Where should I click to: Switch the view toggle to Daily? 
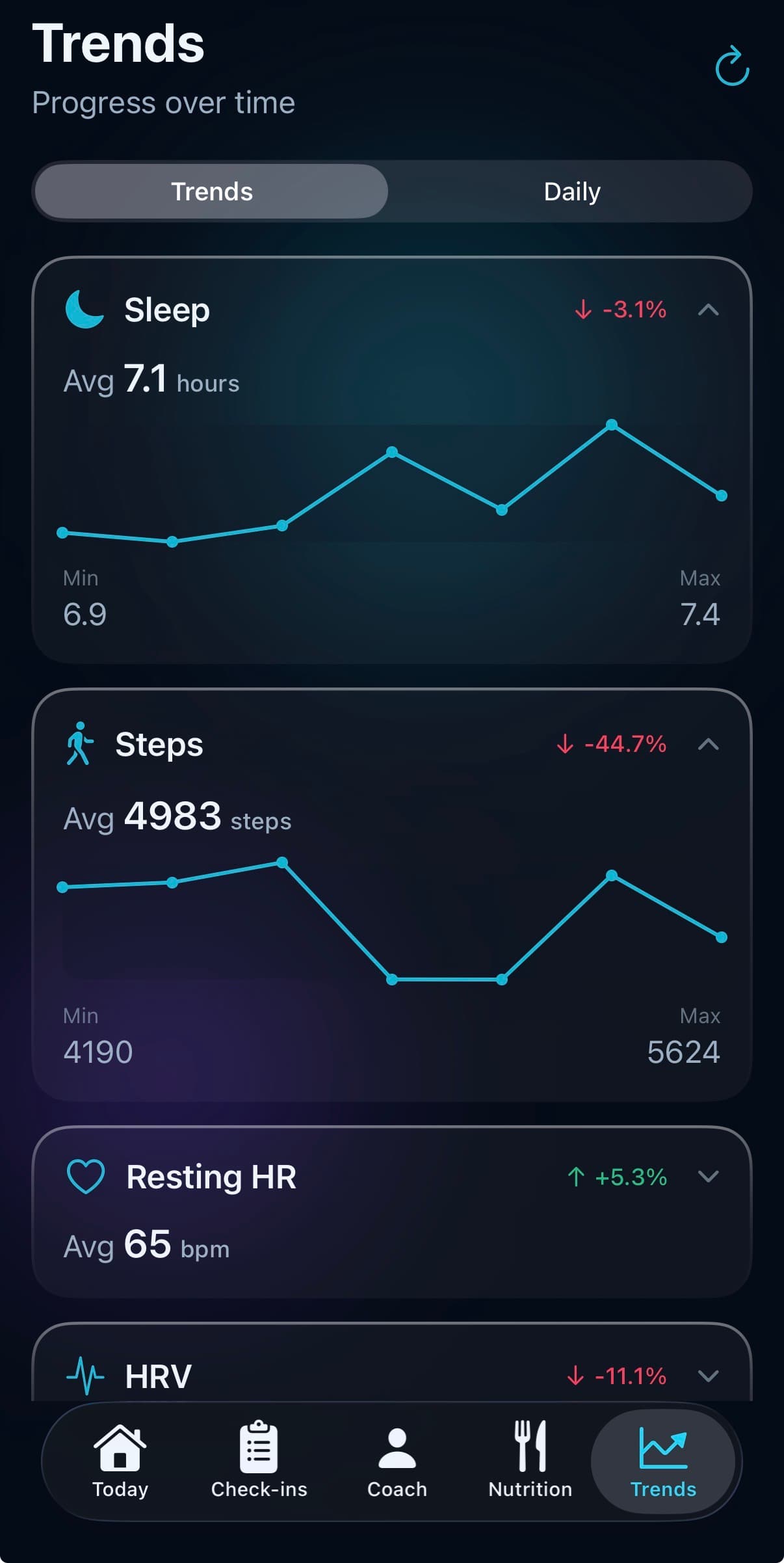click(x=571, y=191)
